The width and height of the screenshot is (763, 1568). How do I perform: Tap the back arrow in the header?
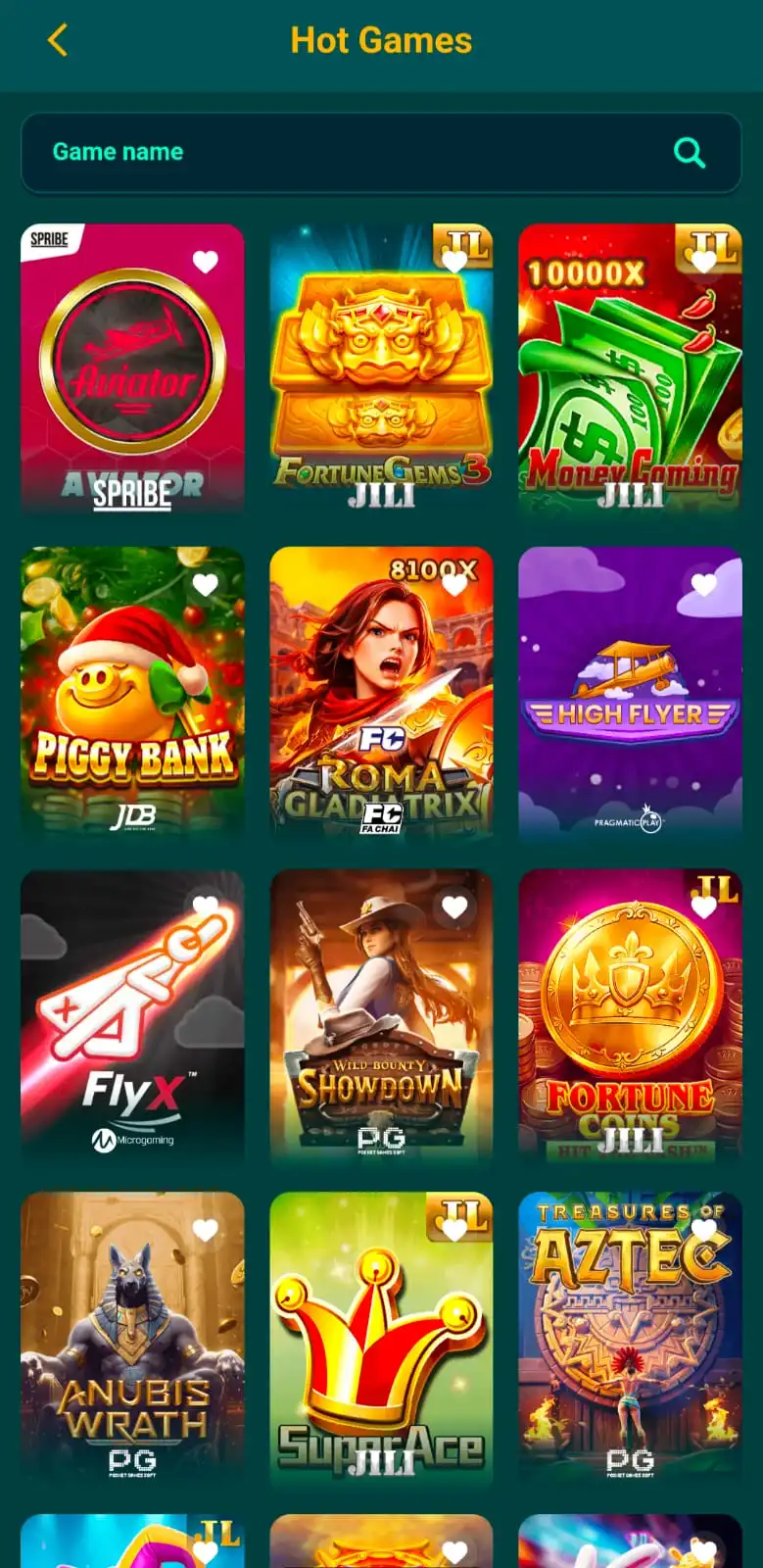(56, 40)
